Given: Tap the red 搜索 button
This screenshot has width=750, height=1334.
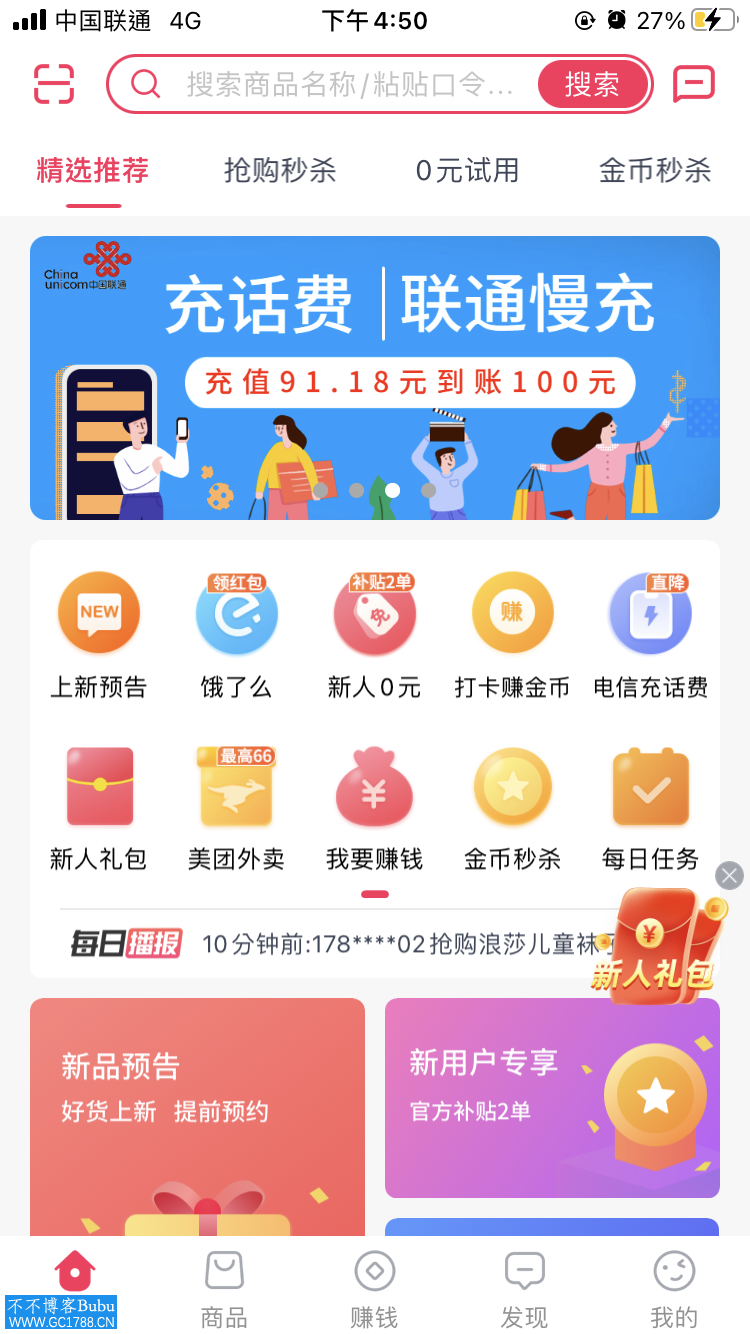Looking at the screenshot, I should pyautogui.click(x=592, y=84).
